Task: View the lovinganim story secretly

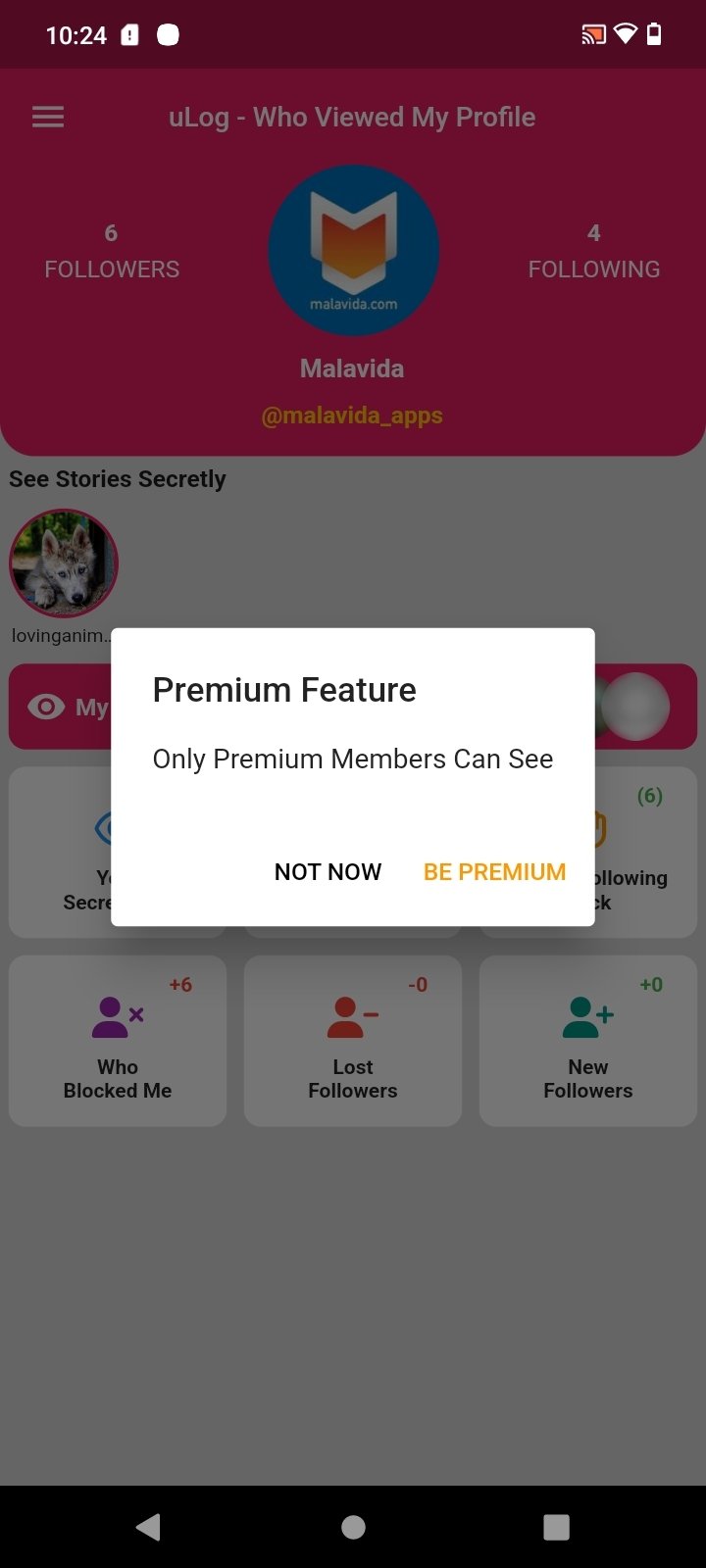Action: 64,563
